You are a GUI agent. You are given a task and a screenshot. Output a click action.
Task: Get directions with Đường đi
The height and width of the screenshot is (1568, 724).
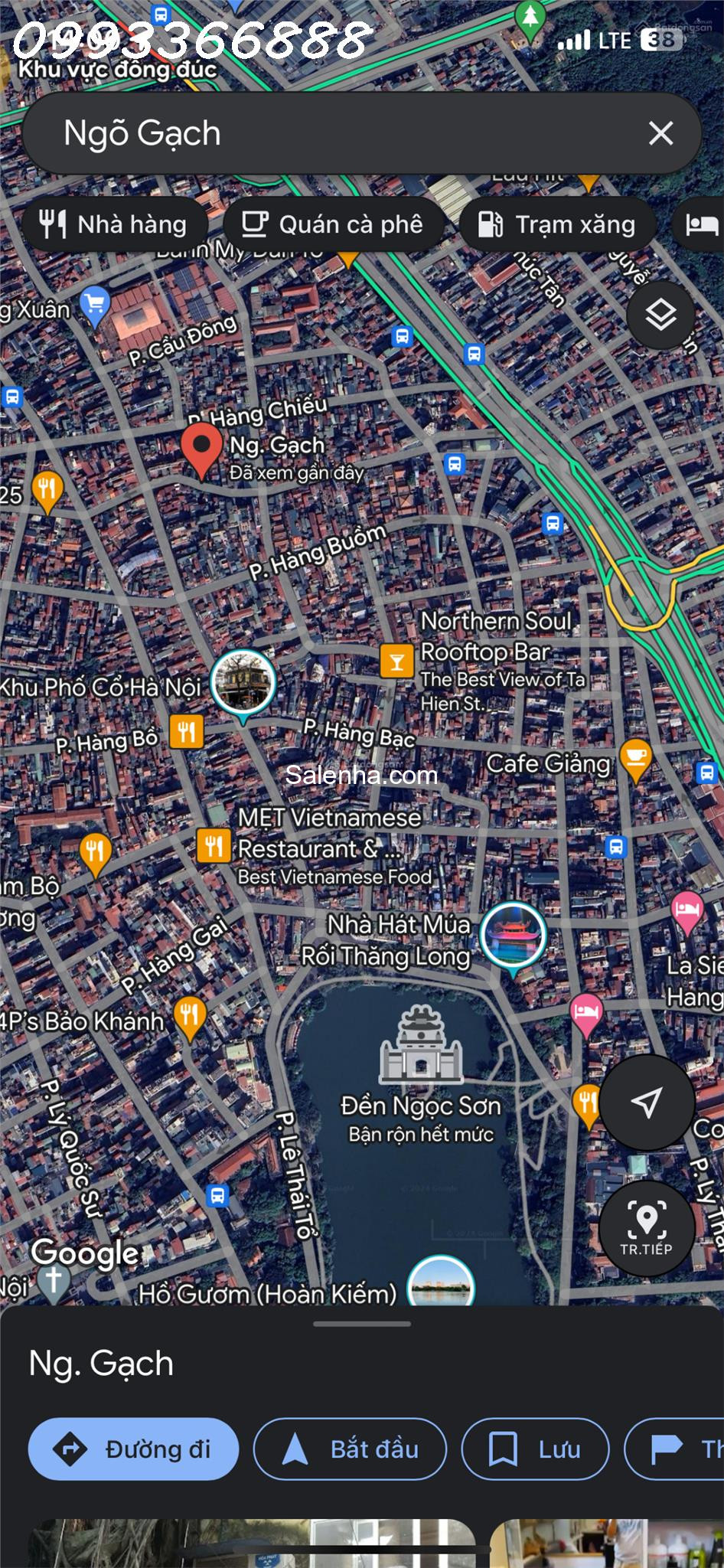point(133,1449)
